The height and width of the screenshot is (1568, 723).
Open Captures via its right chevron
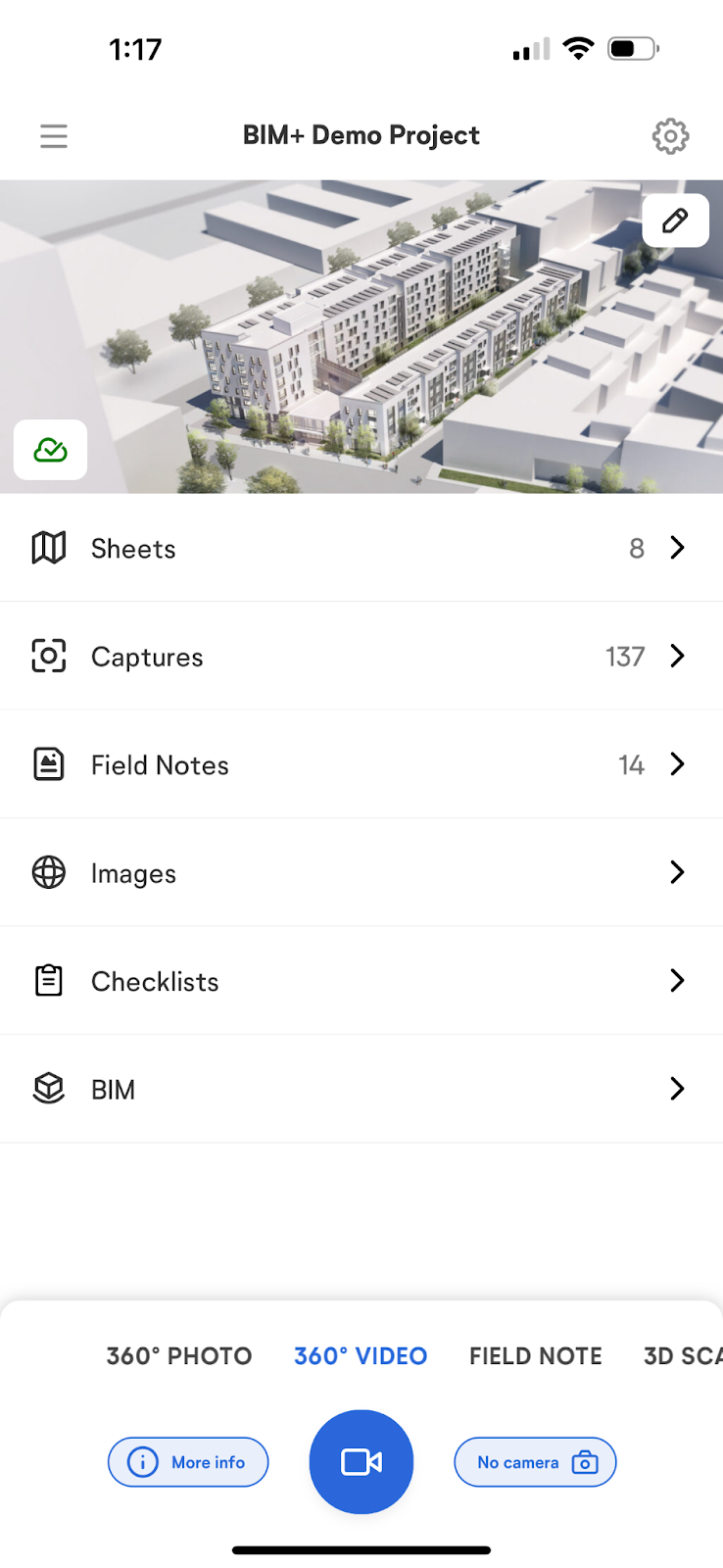pos(677,656)
